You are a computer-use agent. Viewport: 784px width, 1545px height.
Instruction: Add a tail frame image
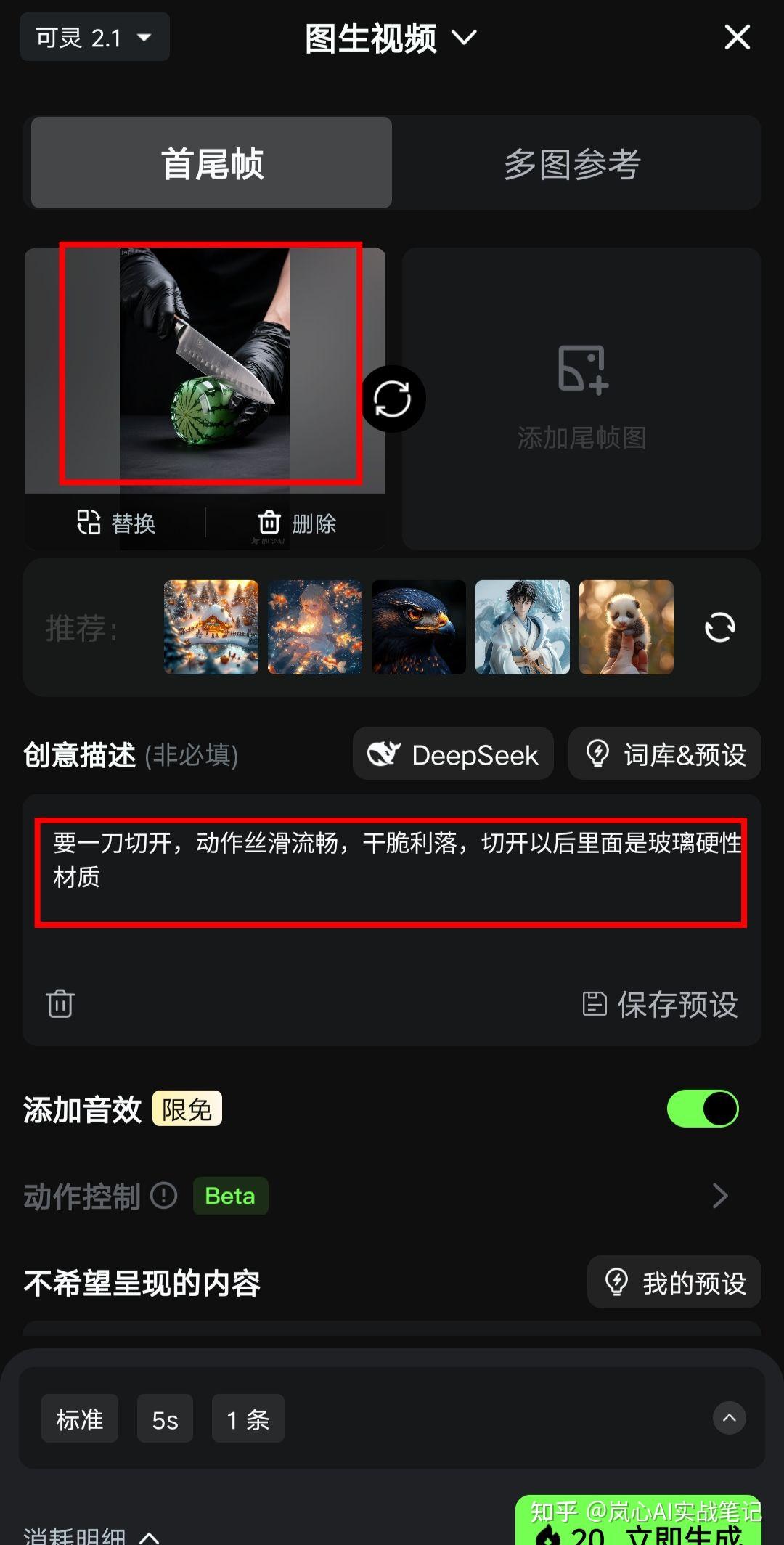pyautogui.click(x=581, y=397)
